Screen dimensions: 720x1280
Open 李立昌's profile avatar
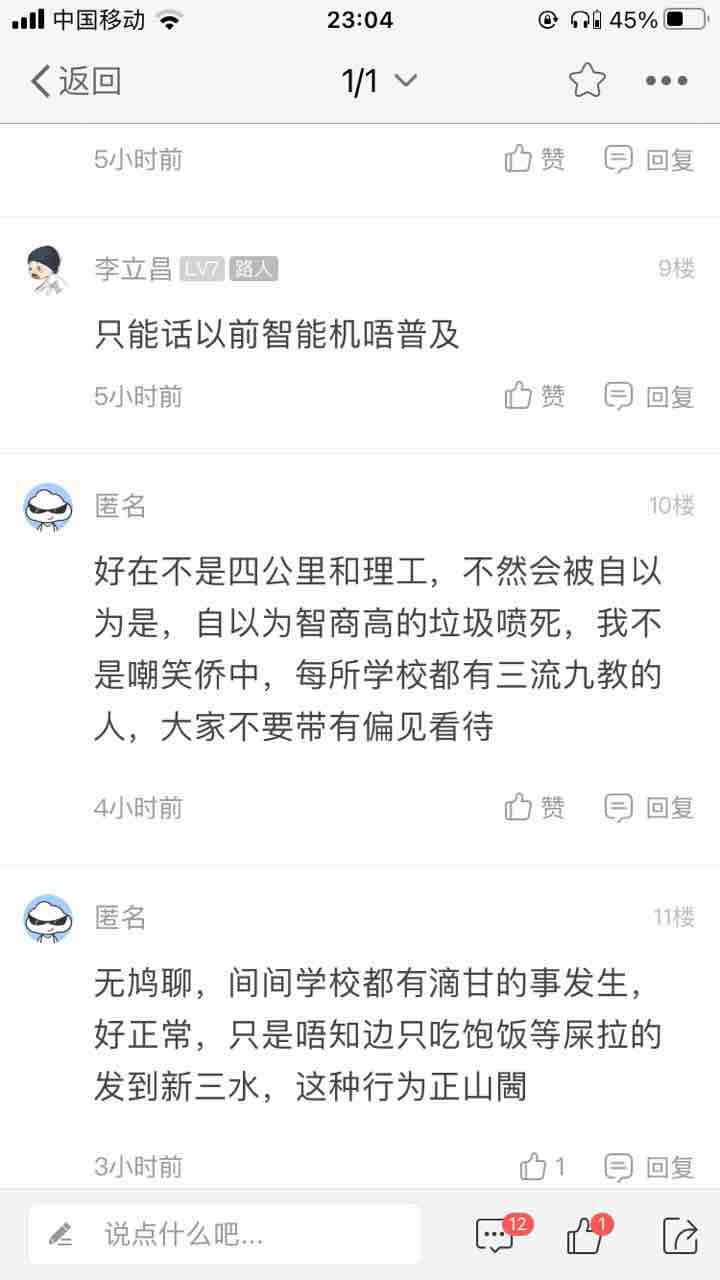pyautogui.click(x=48, y=269)
